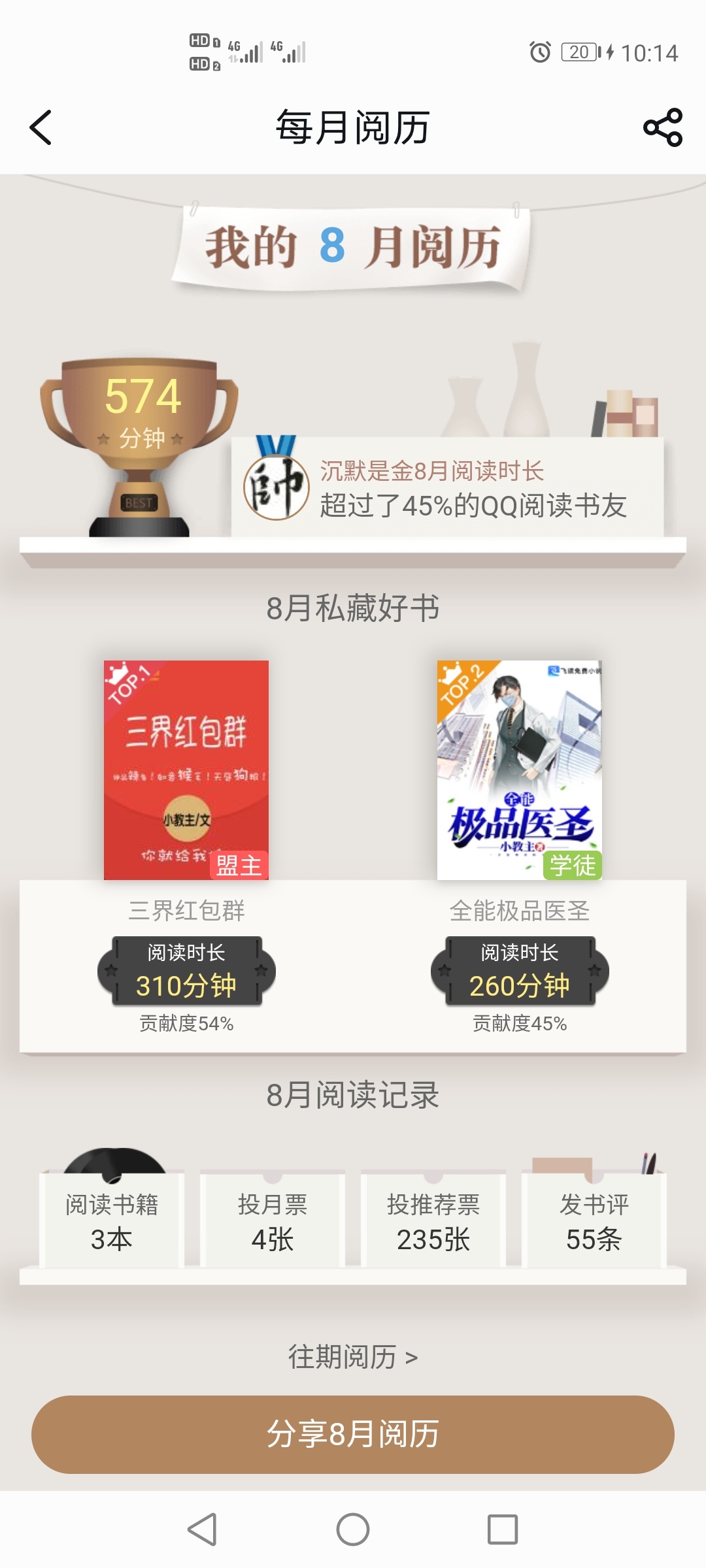Screen dimensions: 706x1568
Task: Open recent apps from navigation bar
Action: pyautogui.click(x=502, y=1529)
